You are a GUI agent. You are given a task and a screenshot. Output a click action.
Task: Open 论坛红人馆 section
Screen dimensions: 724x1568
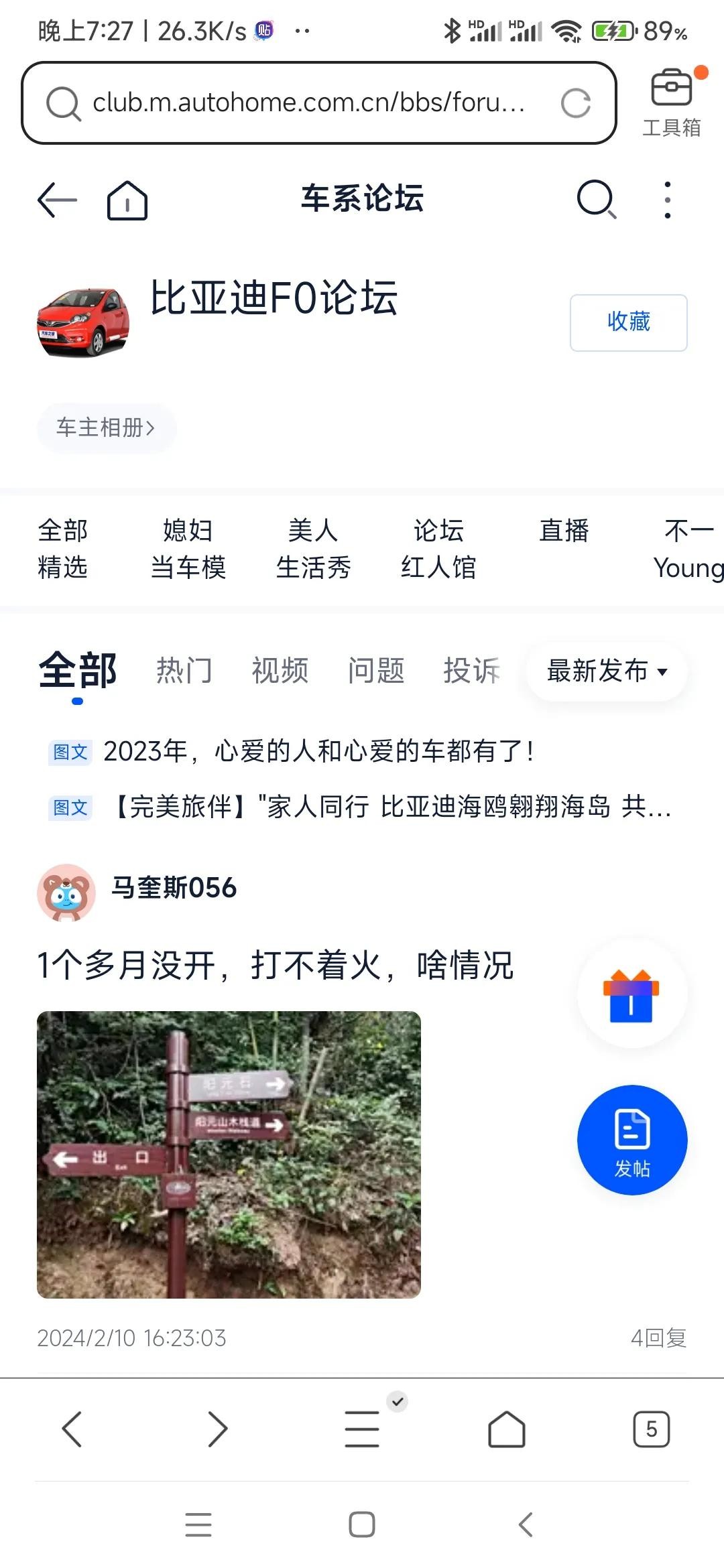(x=438, y=549)
